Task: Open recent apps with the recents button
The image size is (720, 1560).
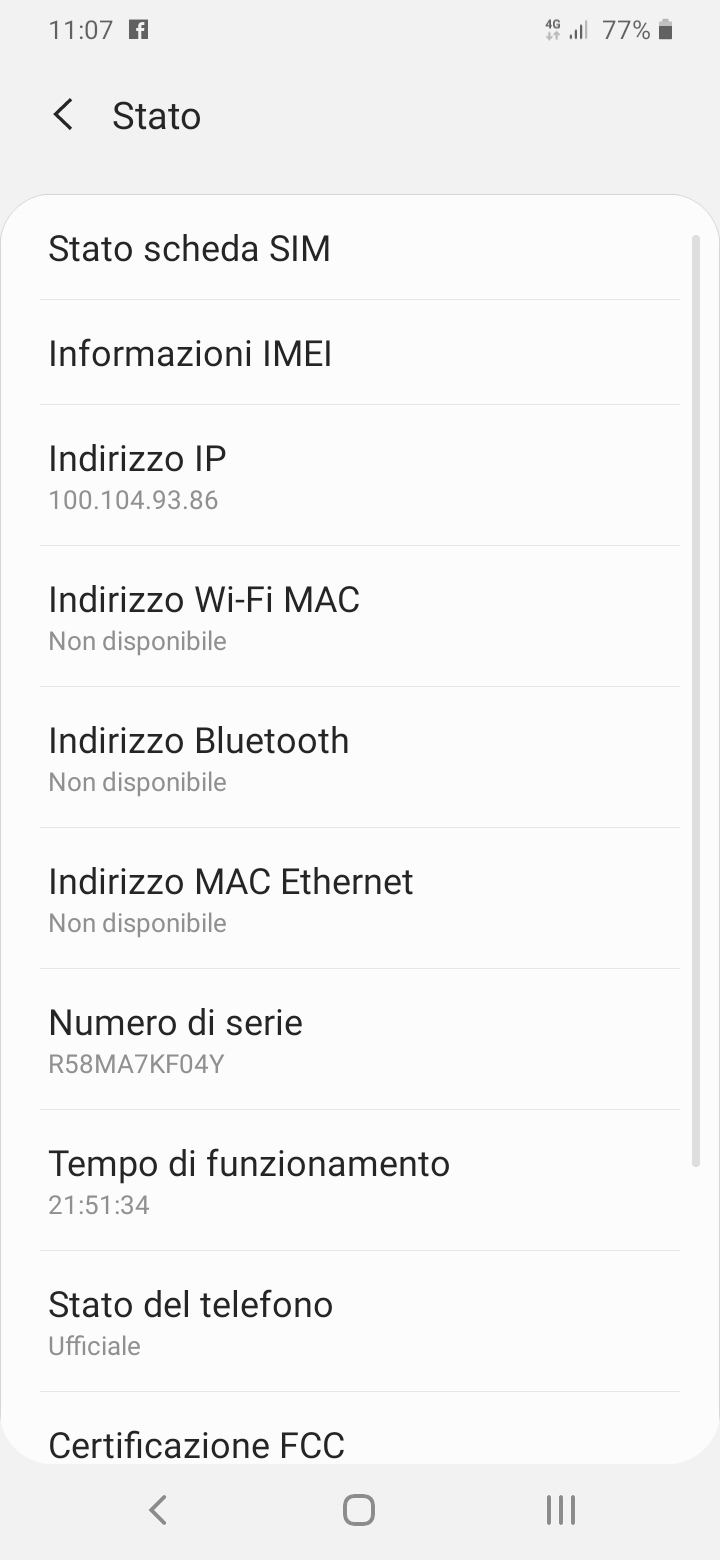Action: point(559,1510)
